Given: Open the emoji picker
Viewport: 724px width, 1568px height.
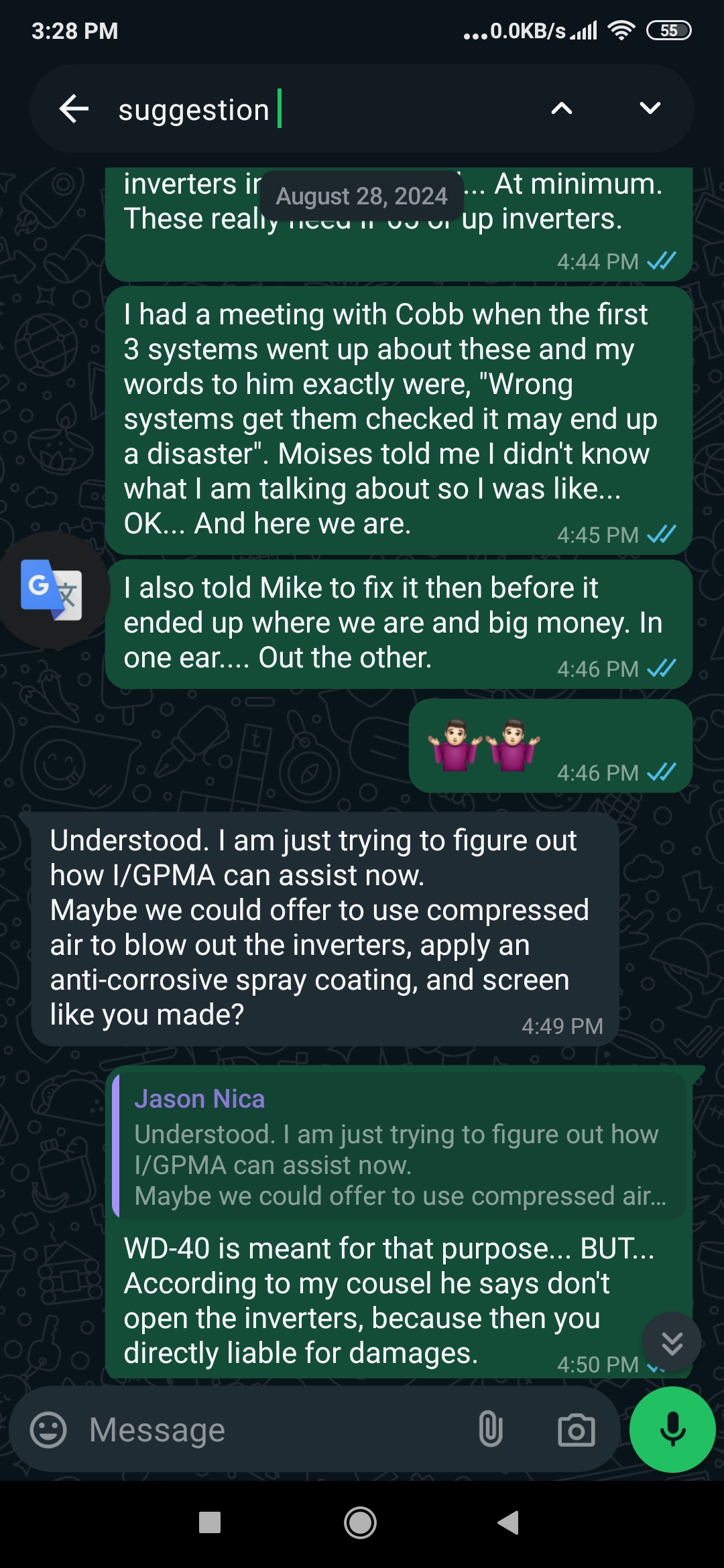Looking at the screenshot, I should point(48,1430).
